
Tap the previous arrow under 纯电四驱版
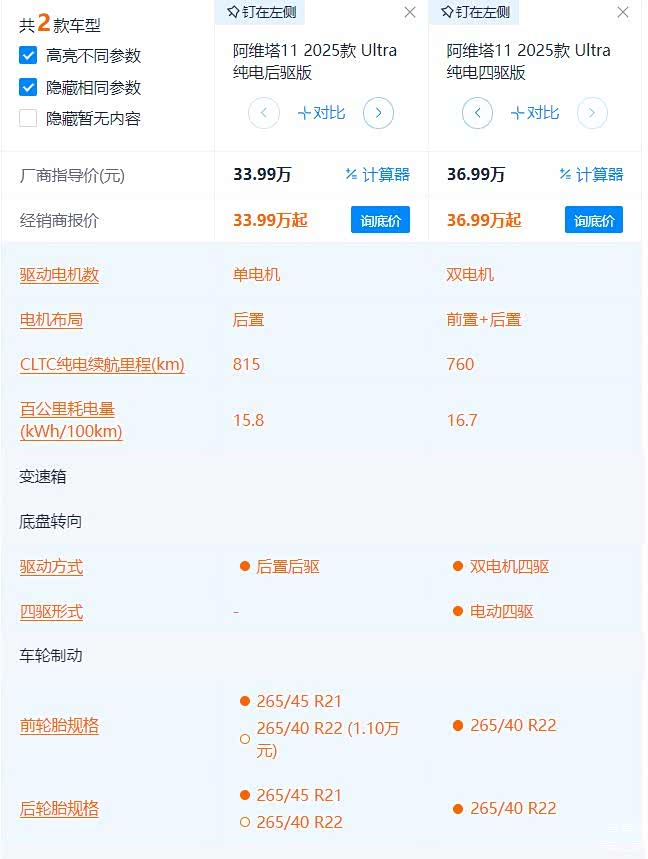tap(477, 113)
